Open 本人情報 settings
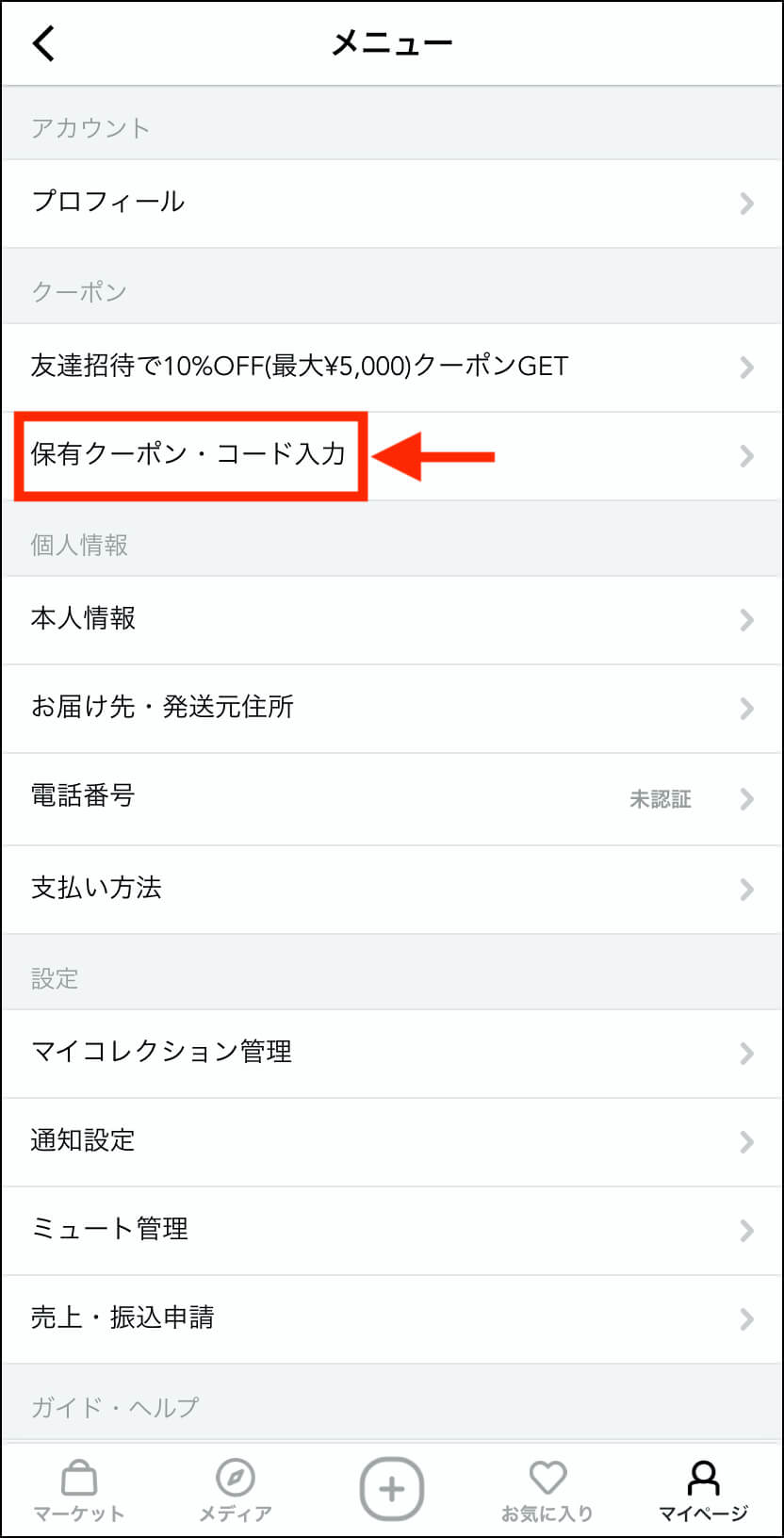Viewport: 784px width, 1538px height. [x=392, y=620]
